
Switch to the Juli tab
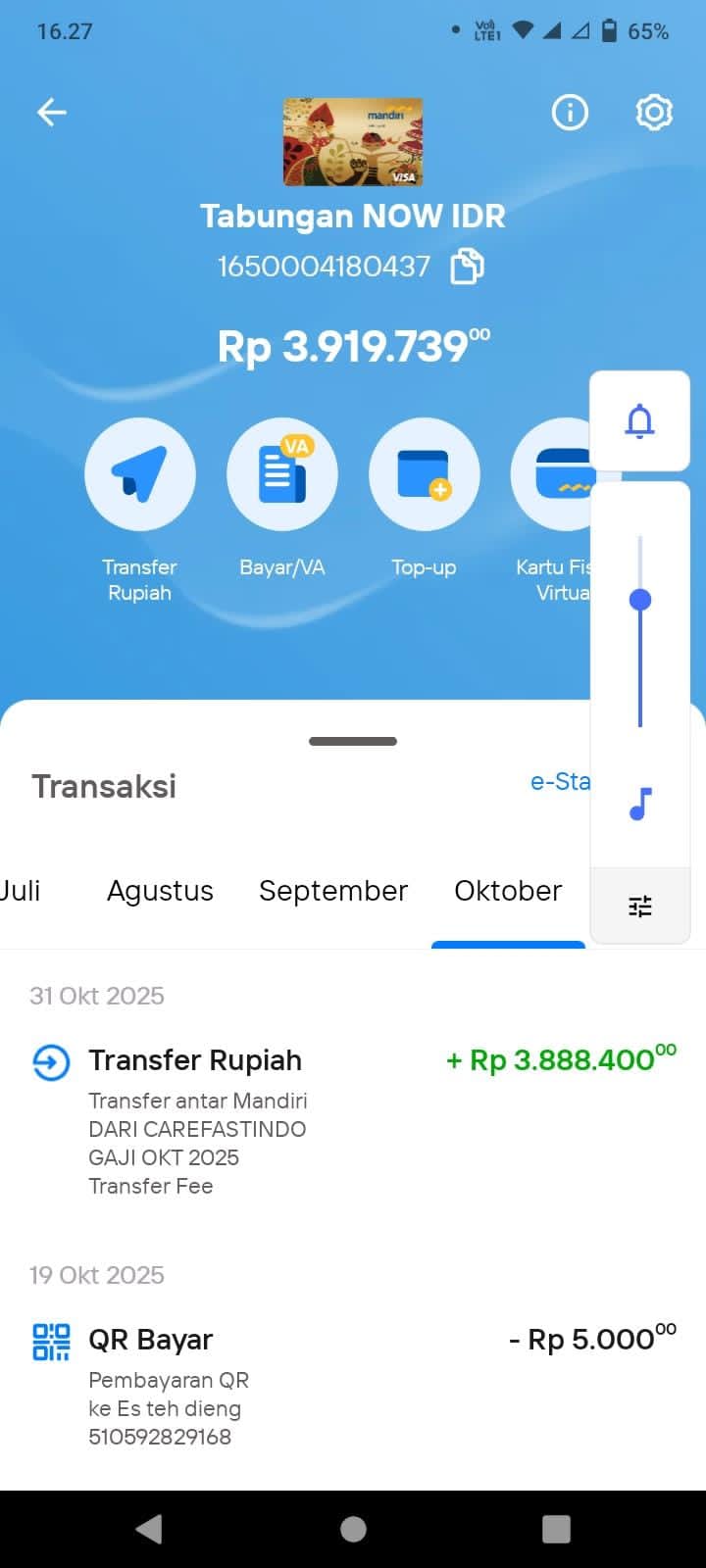(20, 891)
